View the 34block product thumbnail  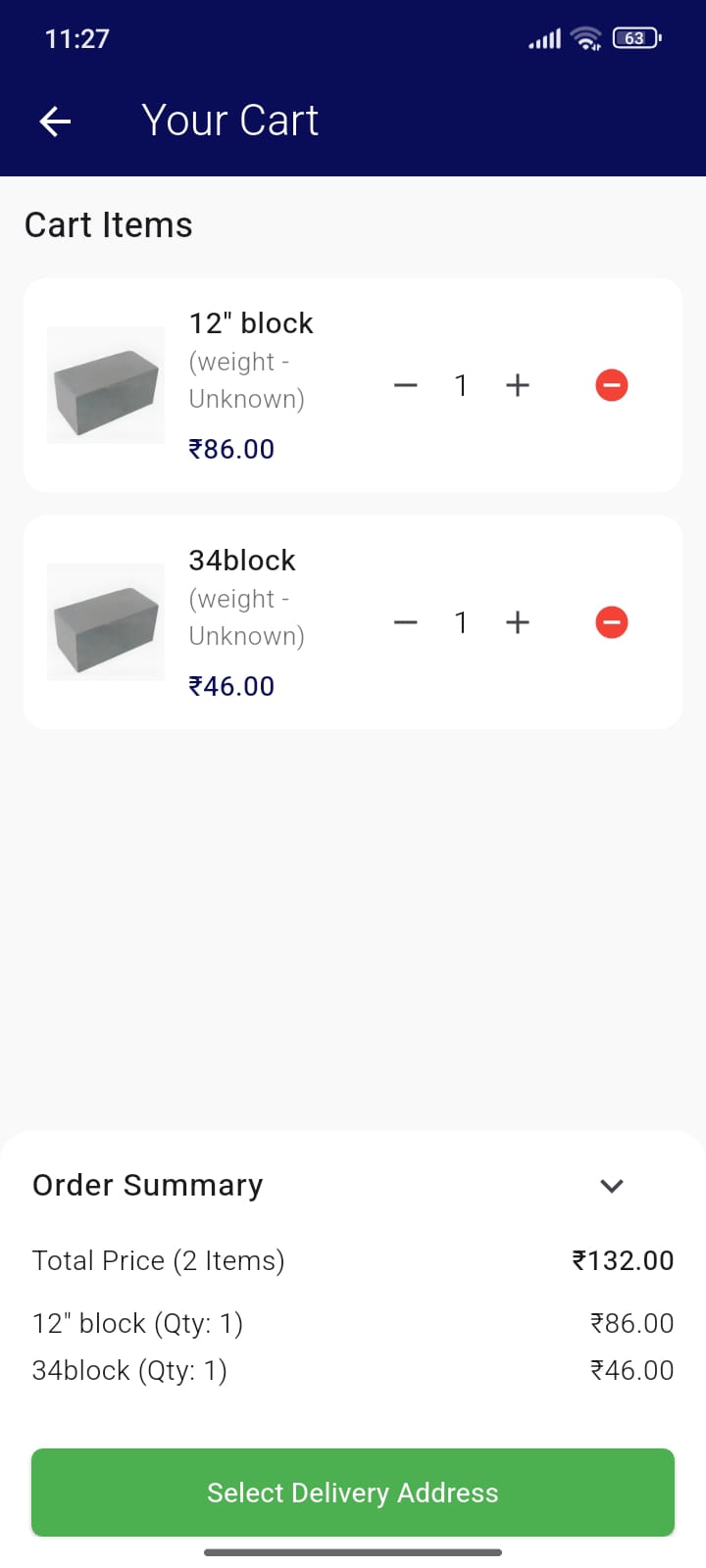coord(106,622)
